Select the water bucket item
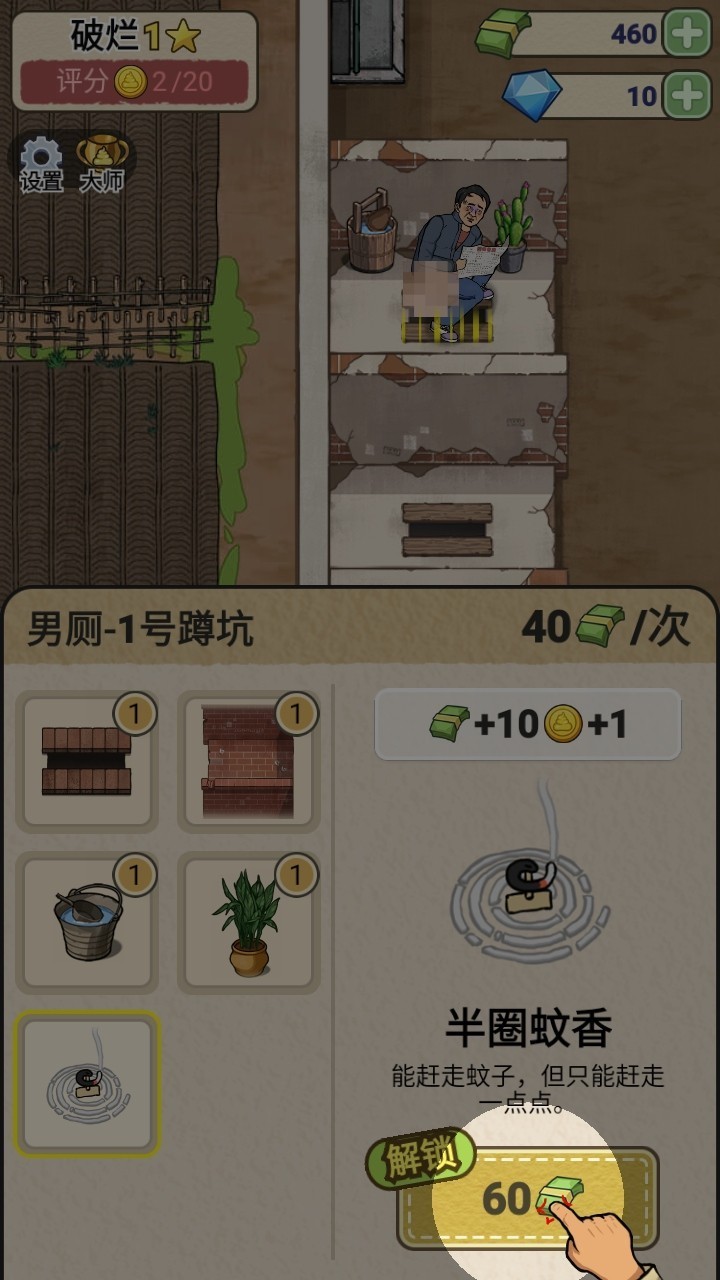Screen dimensions: 720x1280 tap(87, 922)
